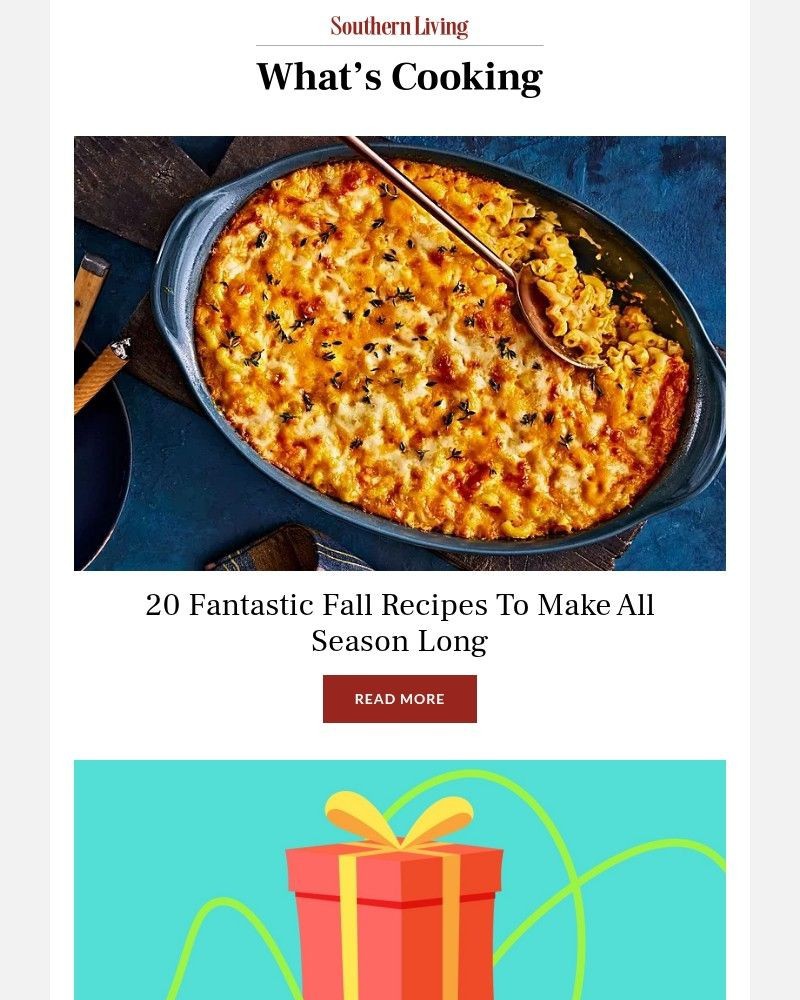Screen dimensions: 800x1000
Task: Click the baked casserole dish image
Action: coord(400,352)
